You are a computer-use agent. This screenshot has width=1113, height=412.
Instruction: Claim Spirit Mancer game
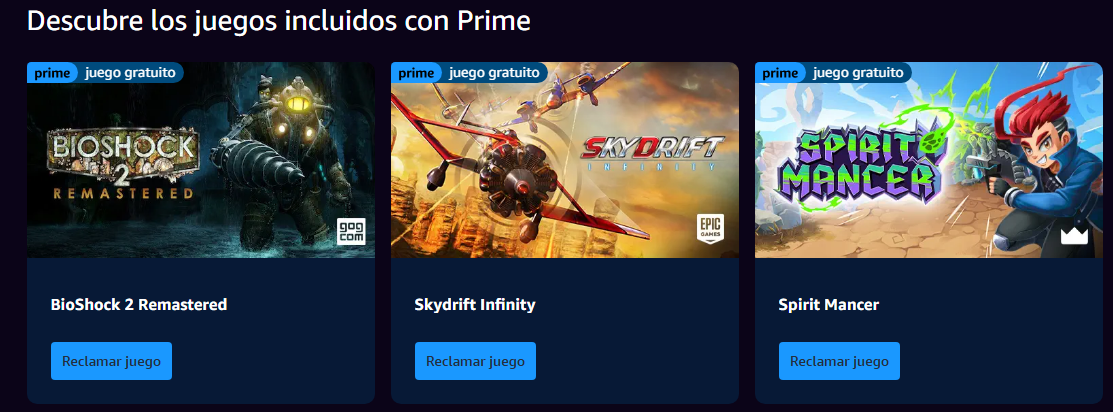coord(839,361)
